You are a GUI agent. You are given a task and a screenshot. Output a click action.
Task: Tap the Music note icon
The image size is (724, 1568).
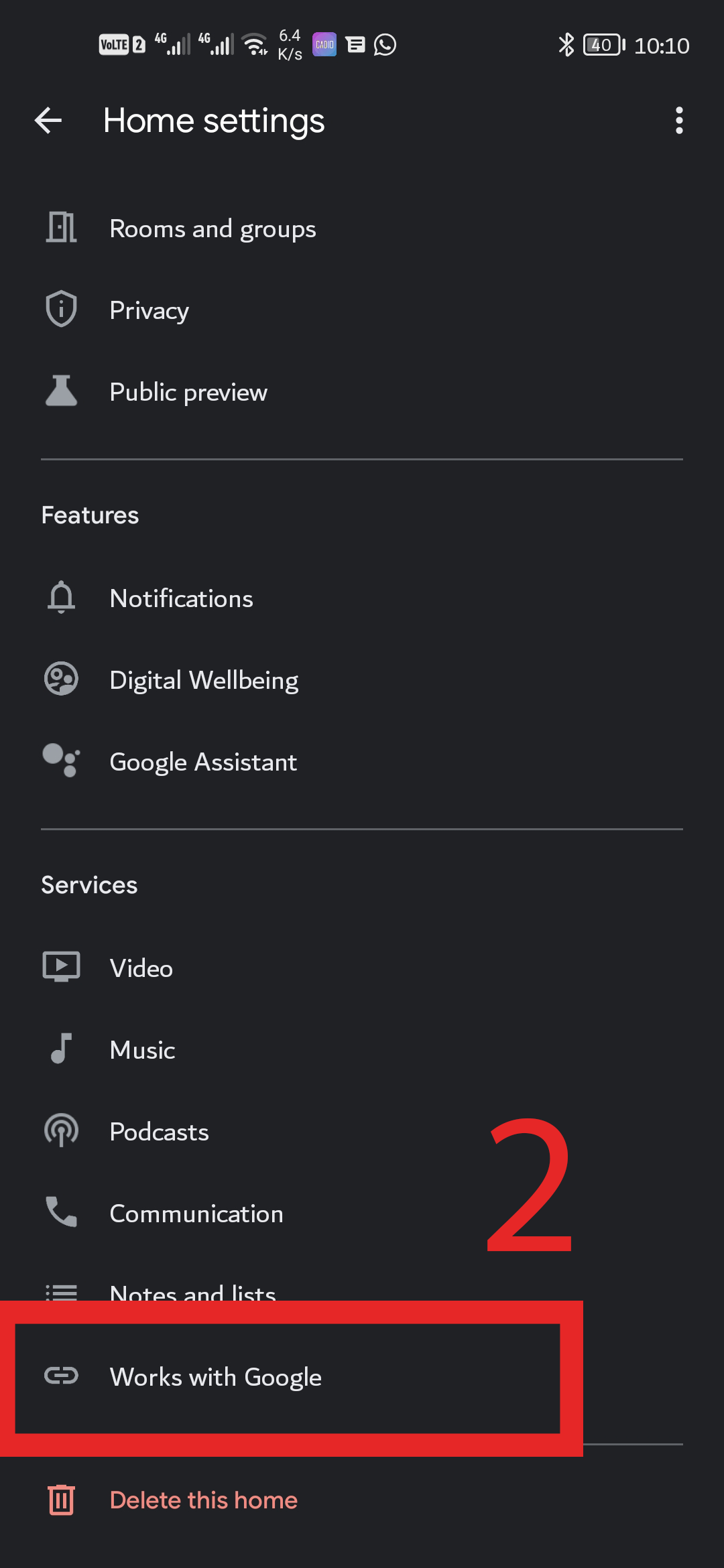point(61,1049)
